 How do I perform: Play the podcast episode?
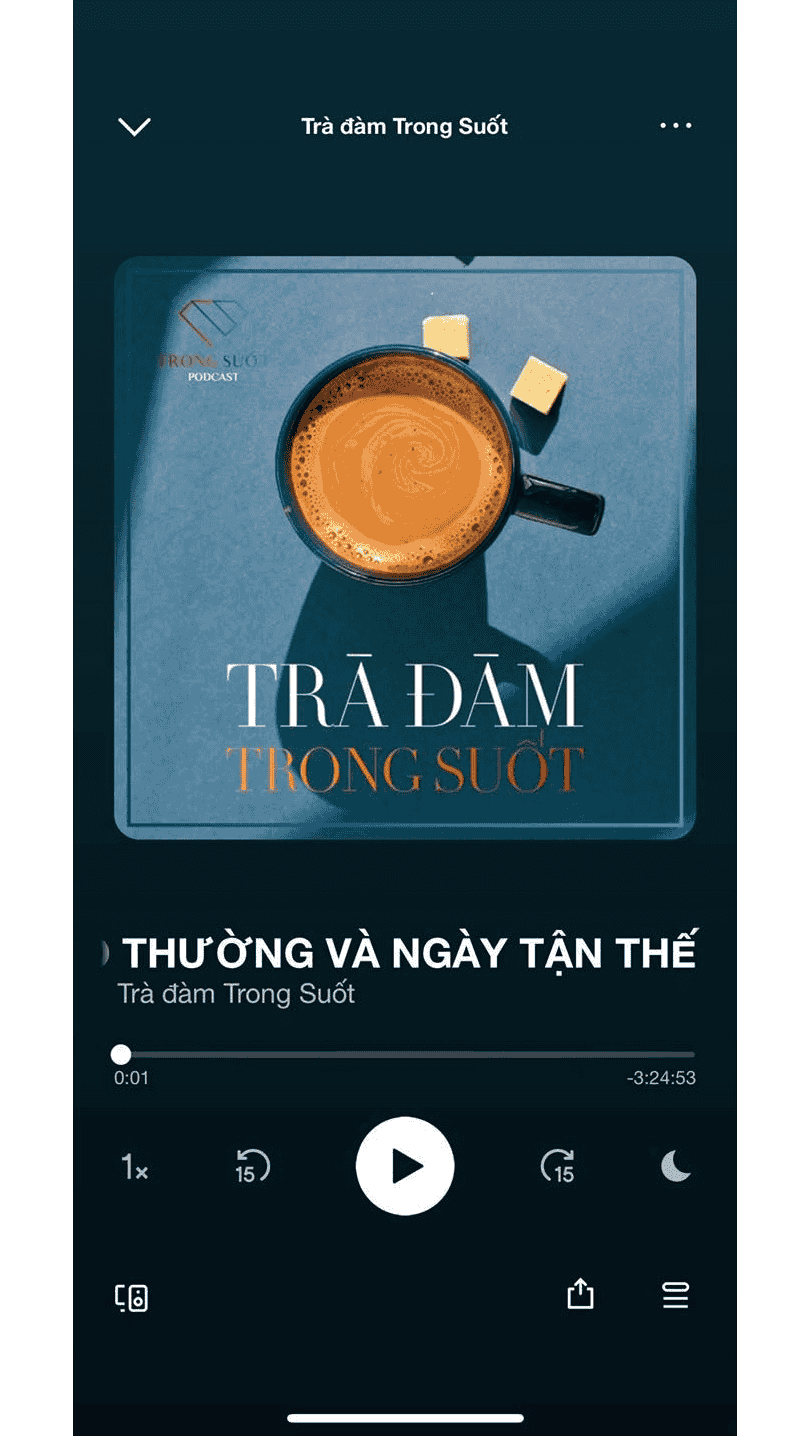coord(404,1166)
